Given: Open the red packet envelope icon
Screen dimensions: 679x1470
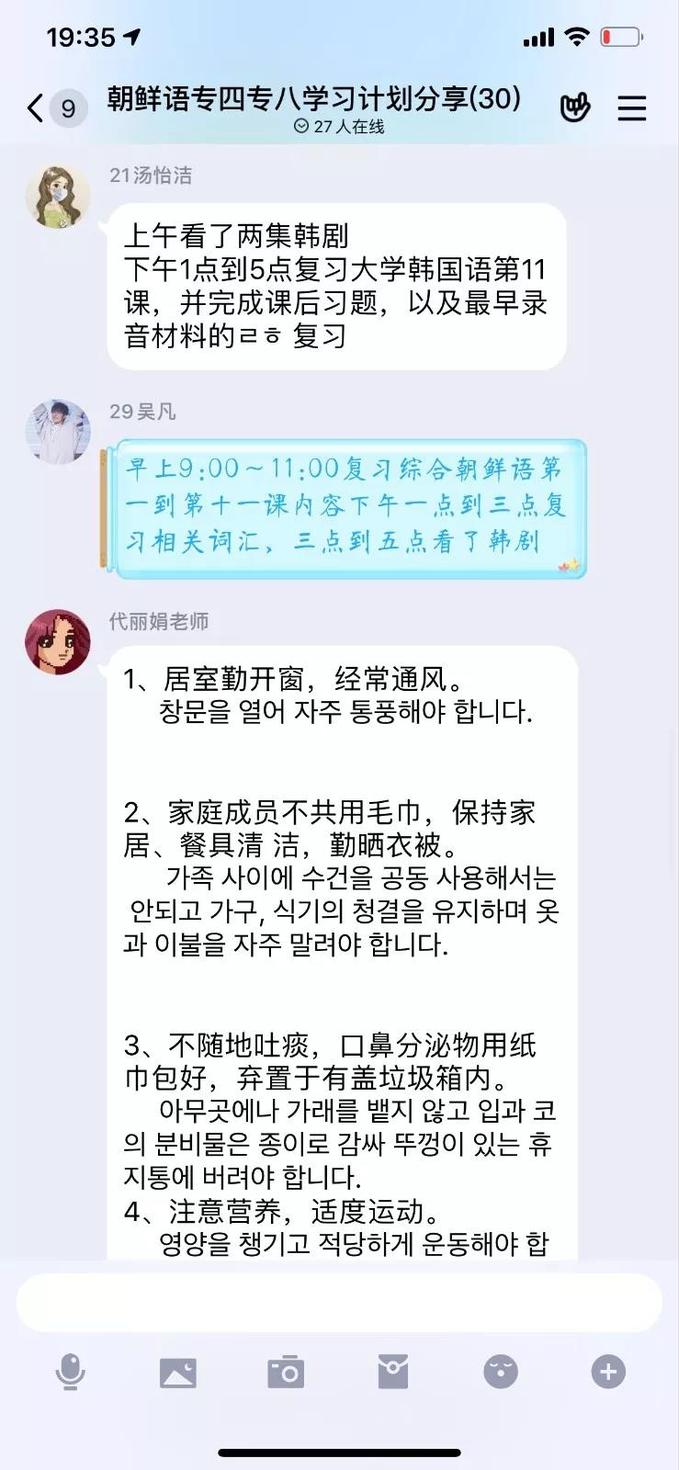Looking at the screenshot, I should point(393,1372).
